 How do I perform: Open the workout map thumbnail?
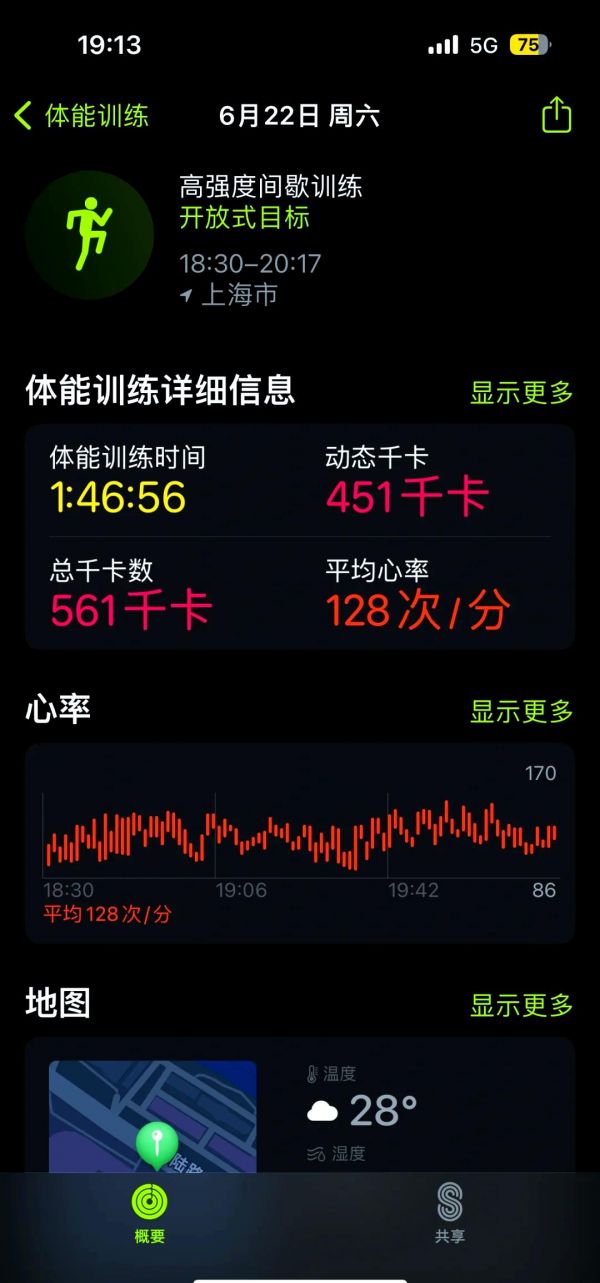tap(153, 1116)
